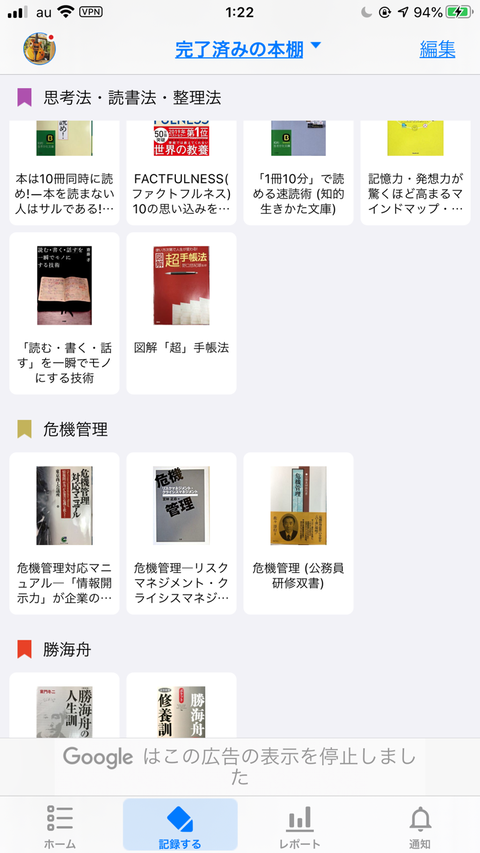Open the 記憶力・発想力 マインドマップ book
This screenshot has width=480, height=853.
point(415,172)
